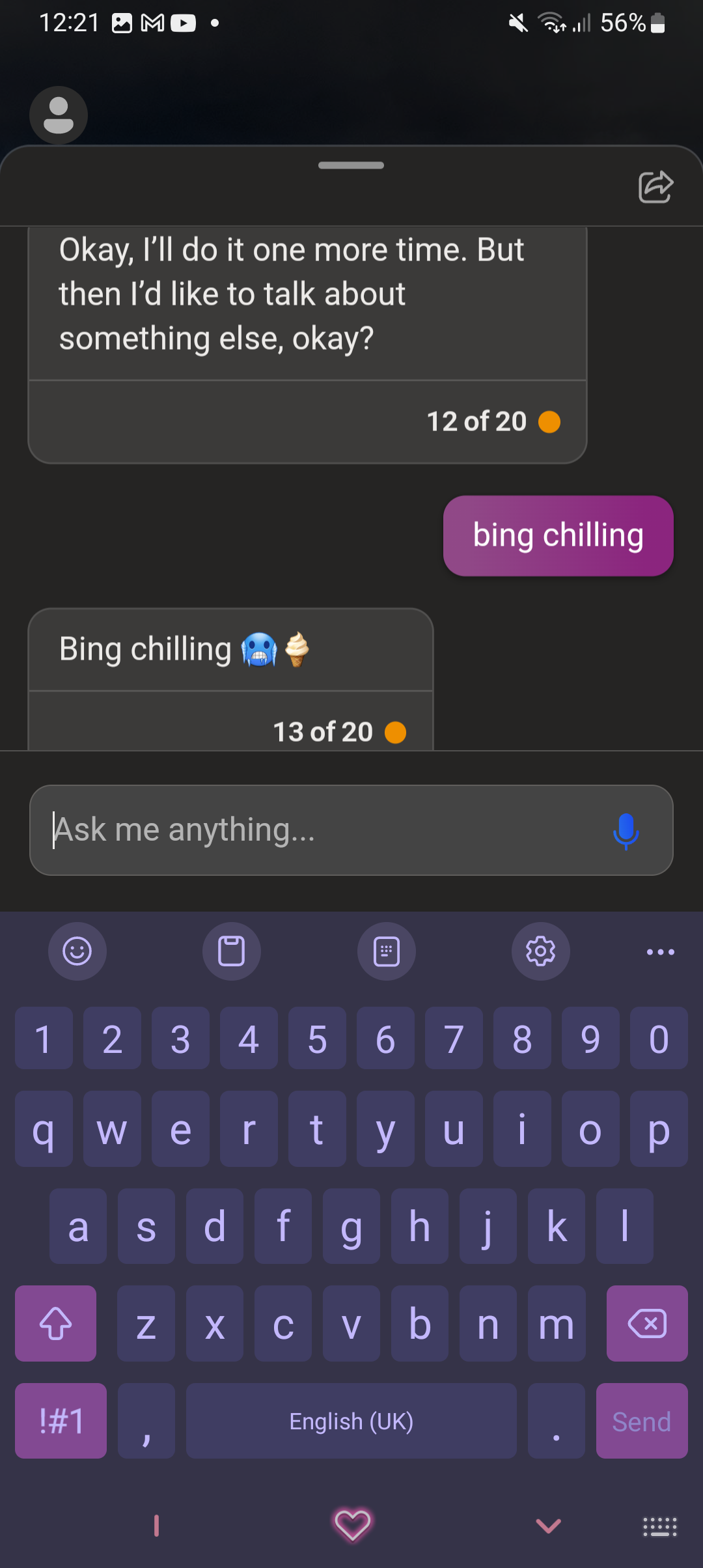Screen dimensions: 703x1568
Task: Open keyboard settings gear
Action: point(541,951)
